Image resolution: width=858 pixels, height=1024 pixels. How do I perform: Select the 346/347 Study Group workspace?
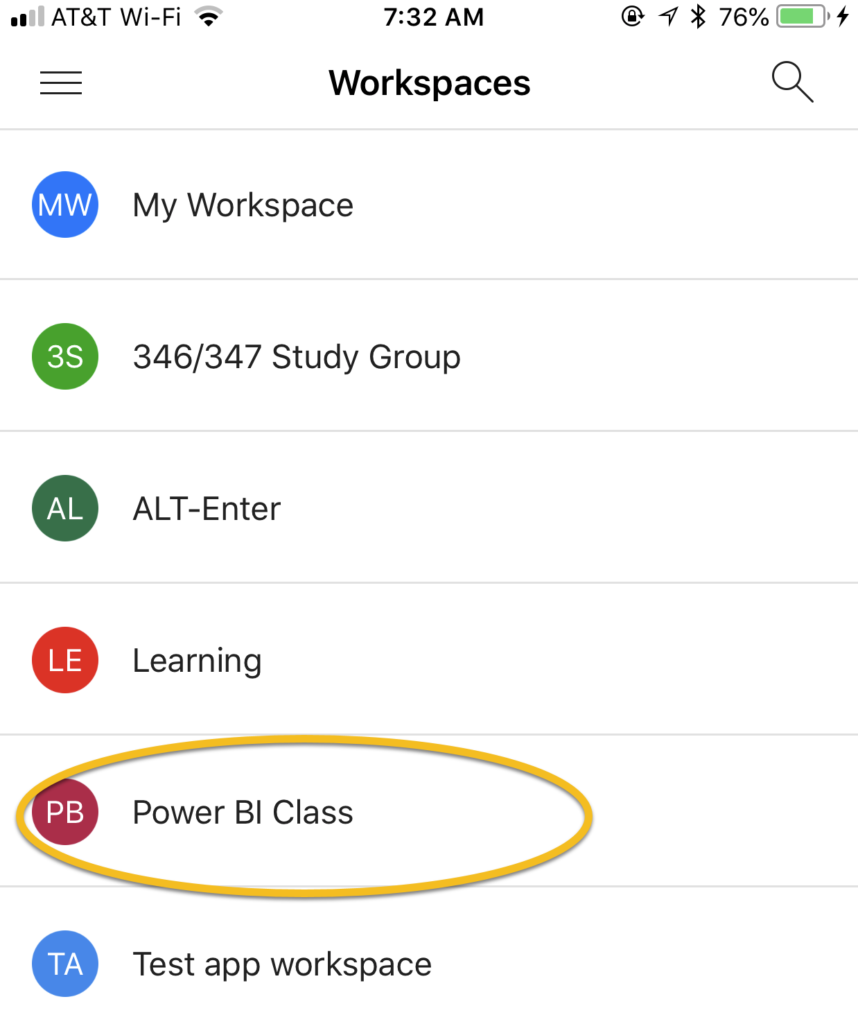pyautogui.click(x=297, y=357)
